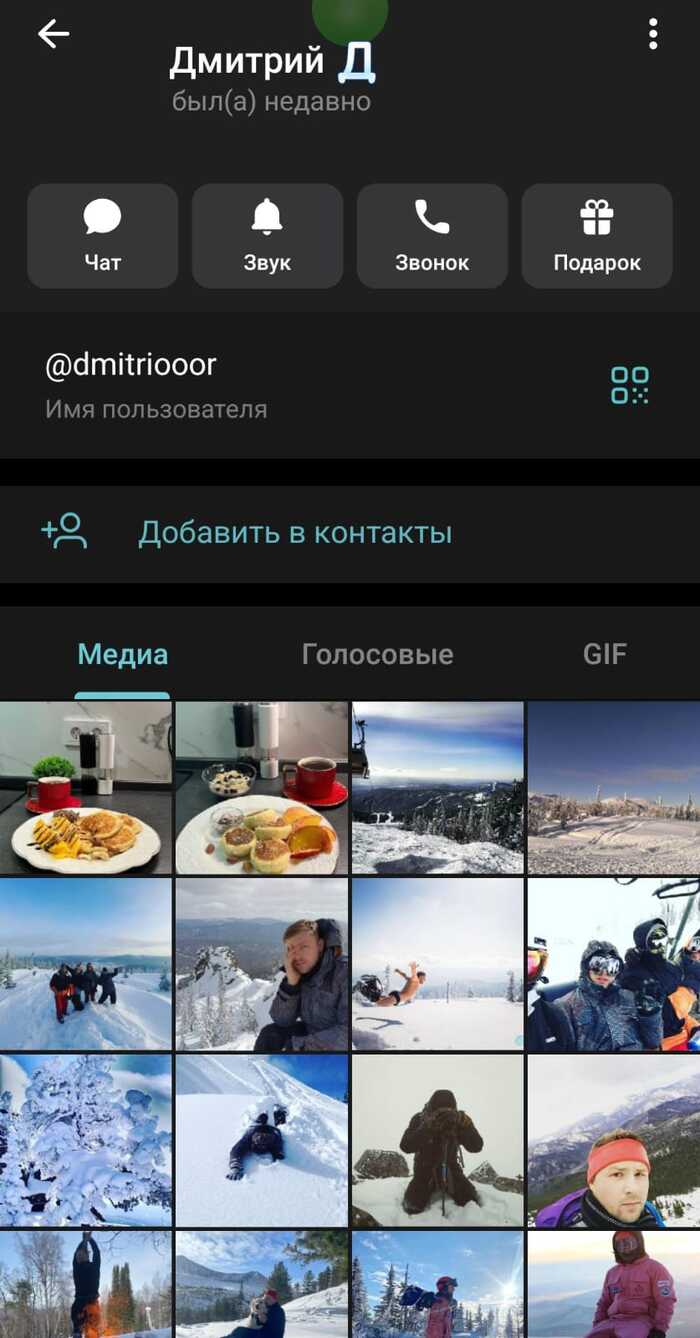Image resolution: width=700 pixels, height=1338 pixels.
Task: Go back using the arrow icon
Action: 54,34
